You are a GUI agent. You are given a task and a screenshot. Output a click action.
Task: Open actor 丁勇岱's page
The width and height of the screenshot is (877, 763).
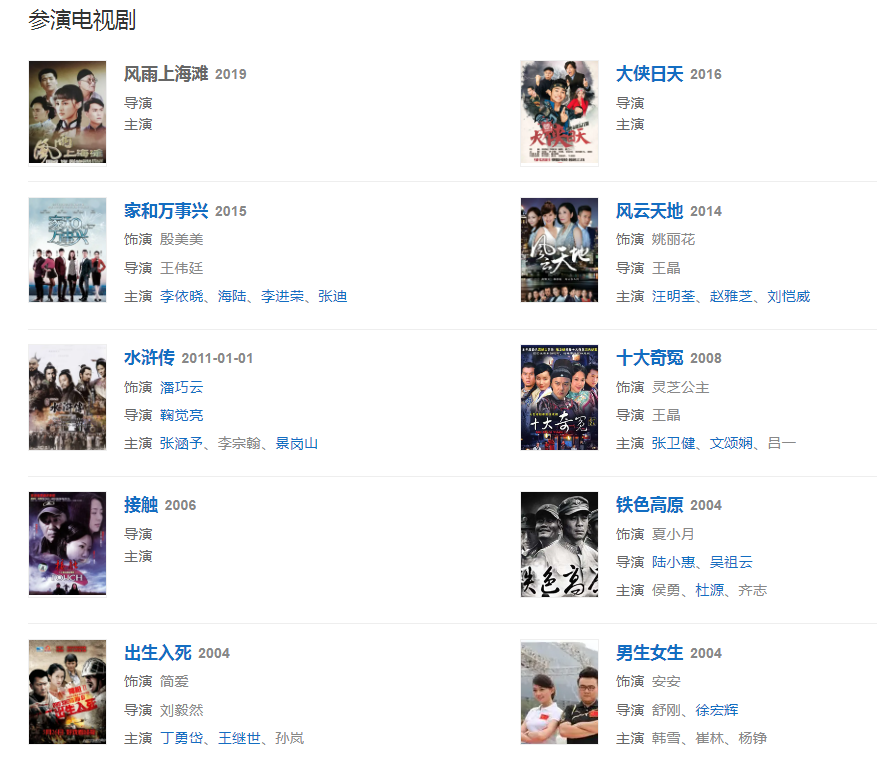pyautogui.click(x=181, y=738)
